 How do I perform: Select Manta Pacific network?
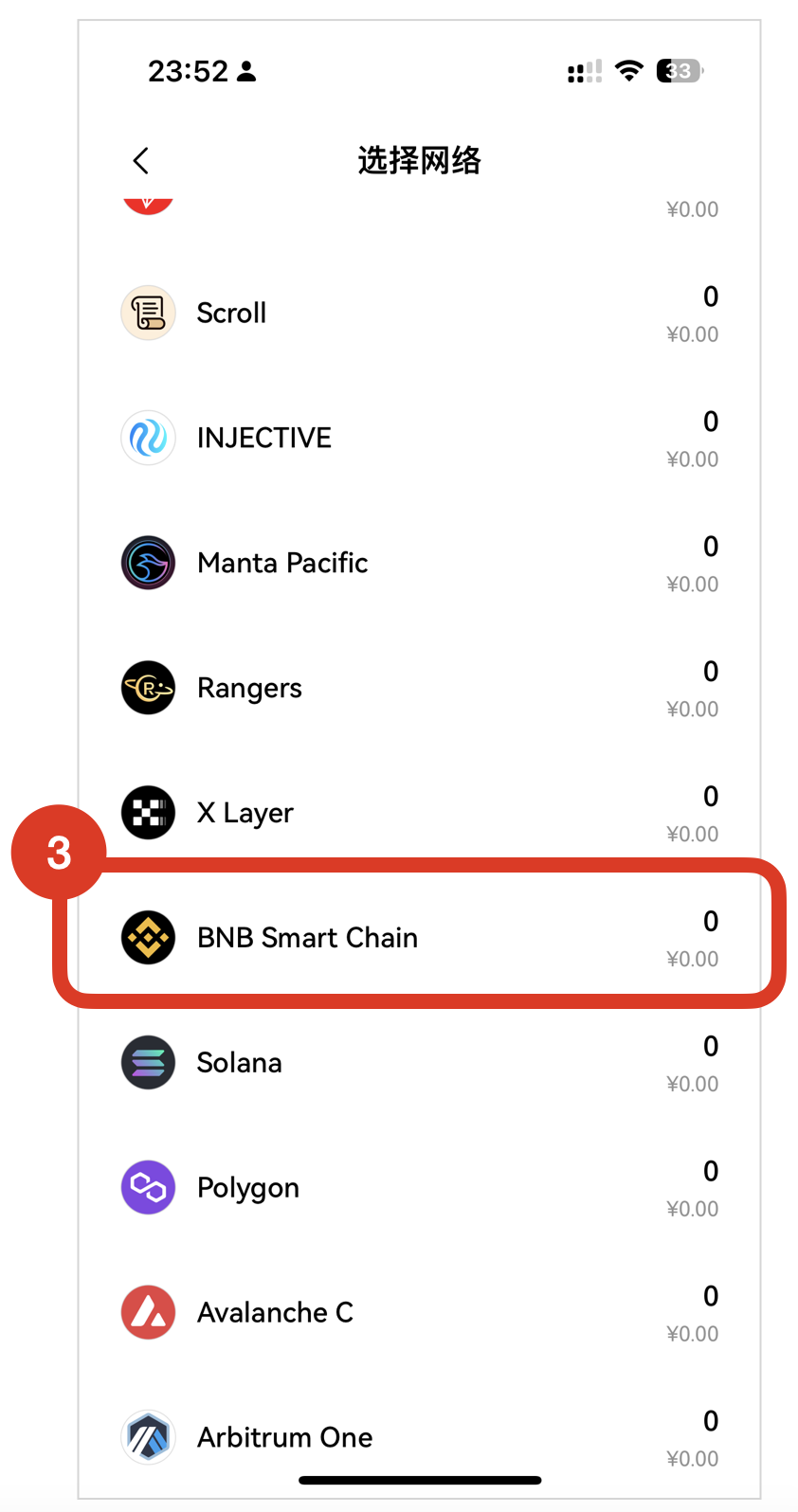(419, 564)
